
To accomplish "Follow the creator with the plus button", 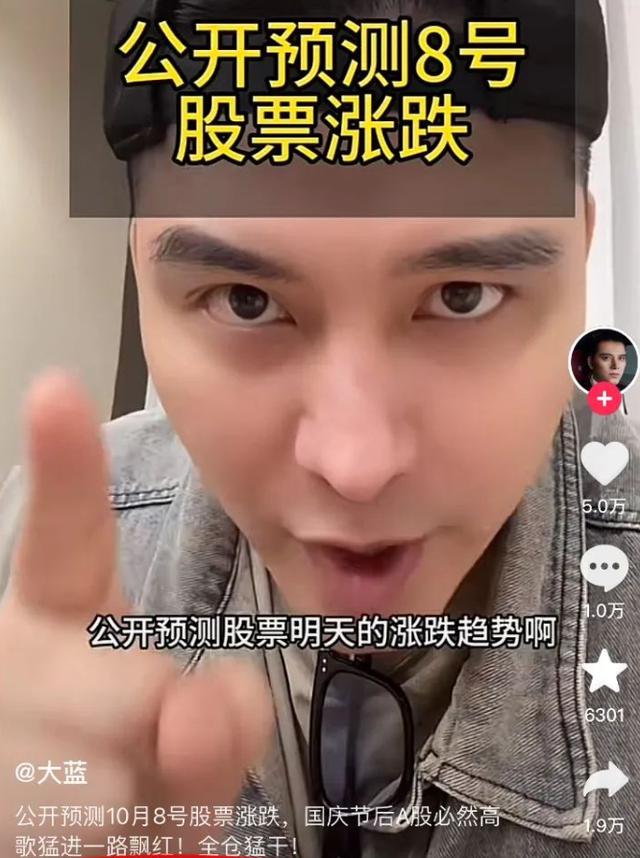I will (x=604, y=399).
